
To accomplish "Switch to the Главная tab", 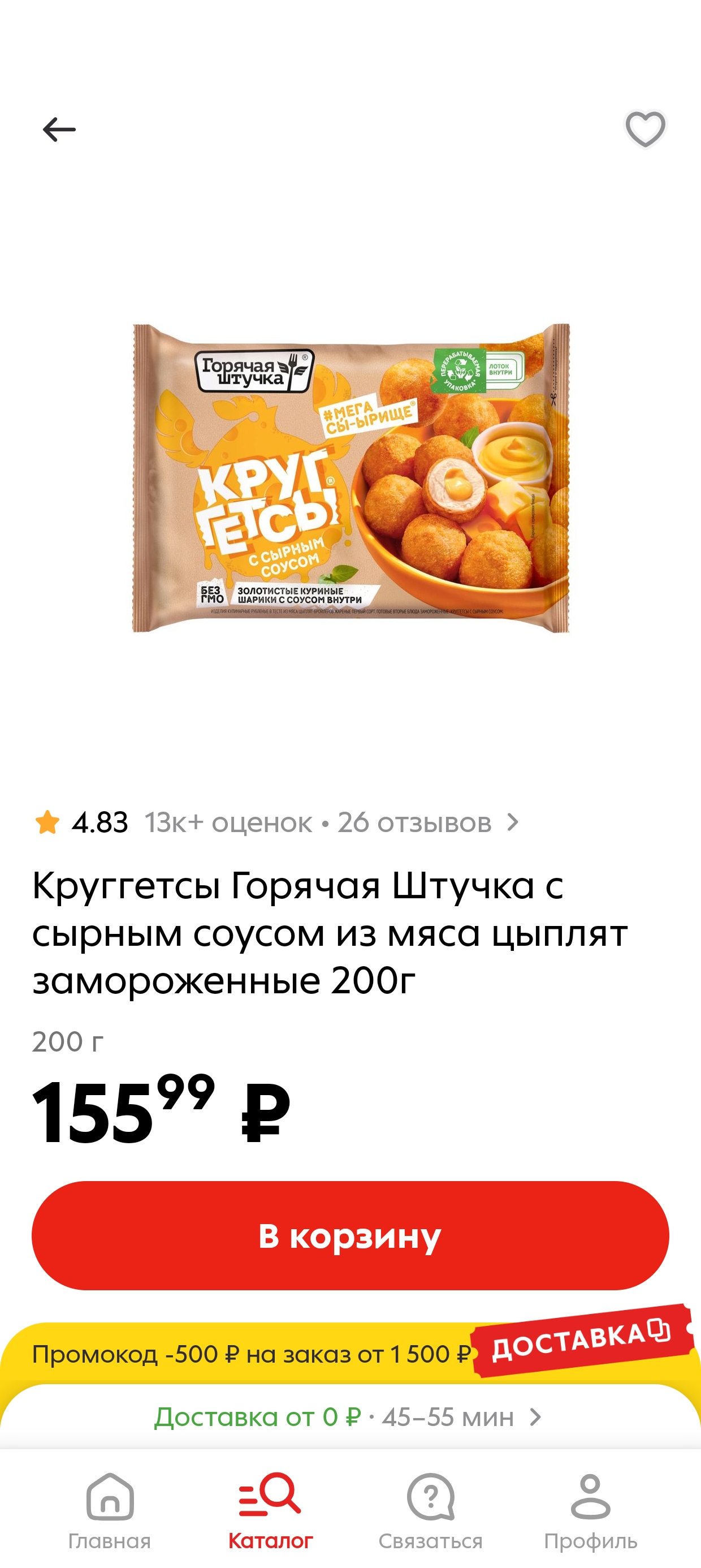I will [x=110, y=1511].
